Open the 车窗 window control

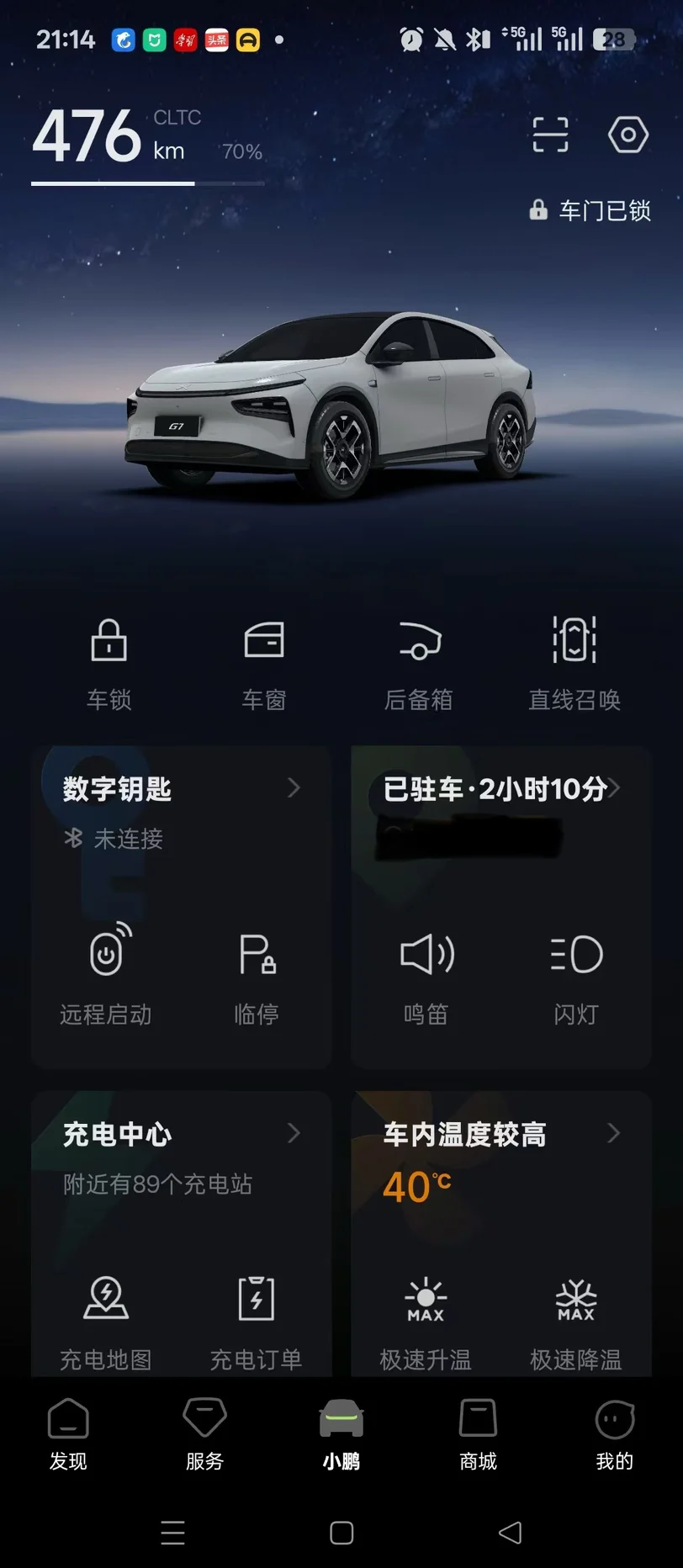tap(264, 665)
